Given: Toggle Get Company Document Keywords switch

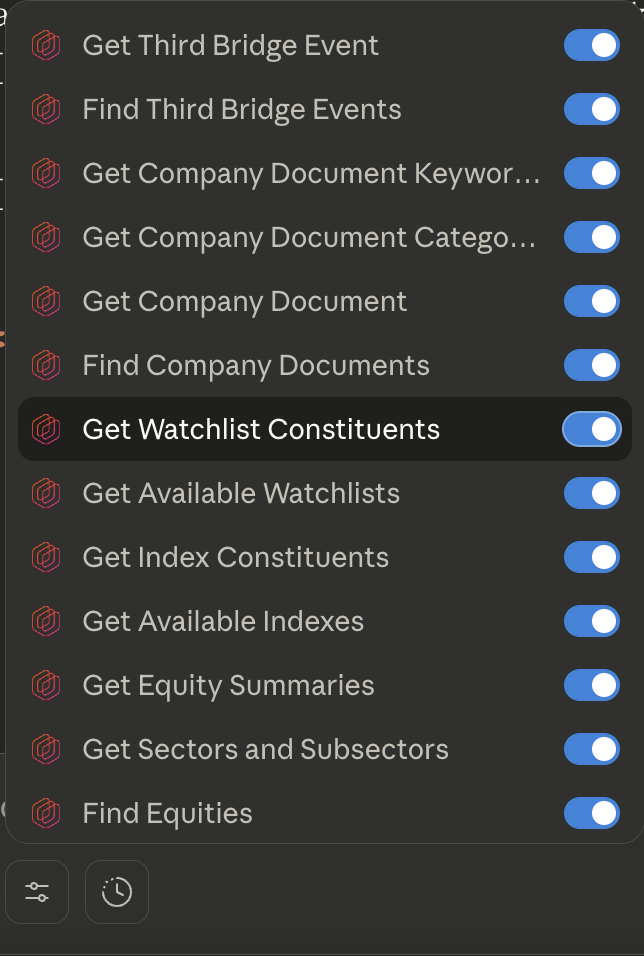Looking at the screenshot, I should coord(592,174).
